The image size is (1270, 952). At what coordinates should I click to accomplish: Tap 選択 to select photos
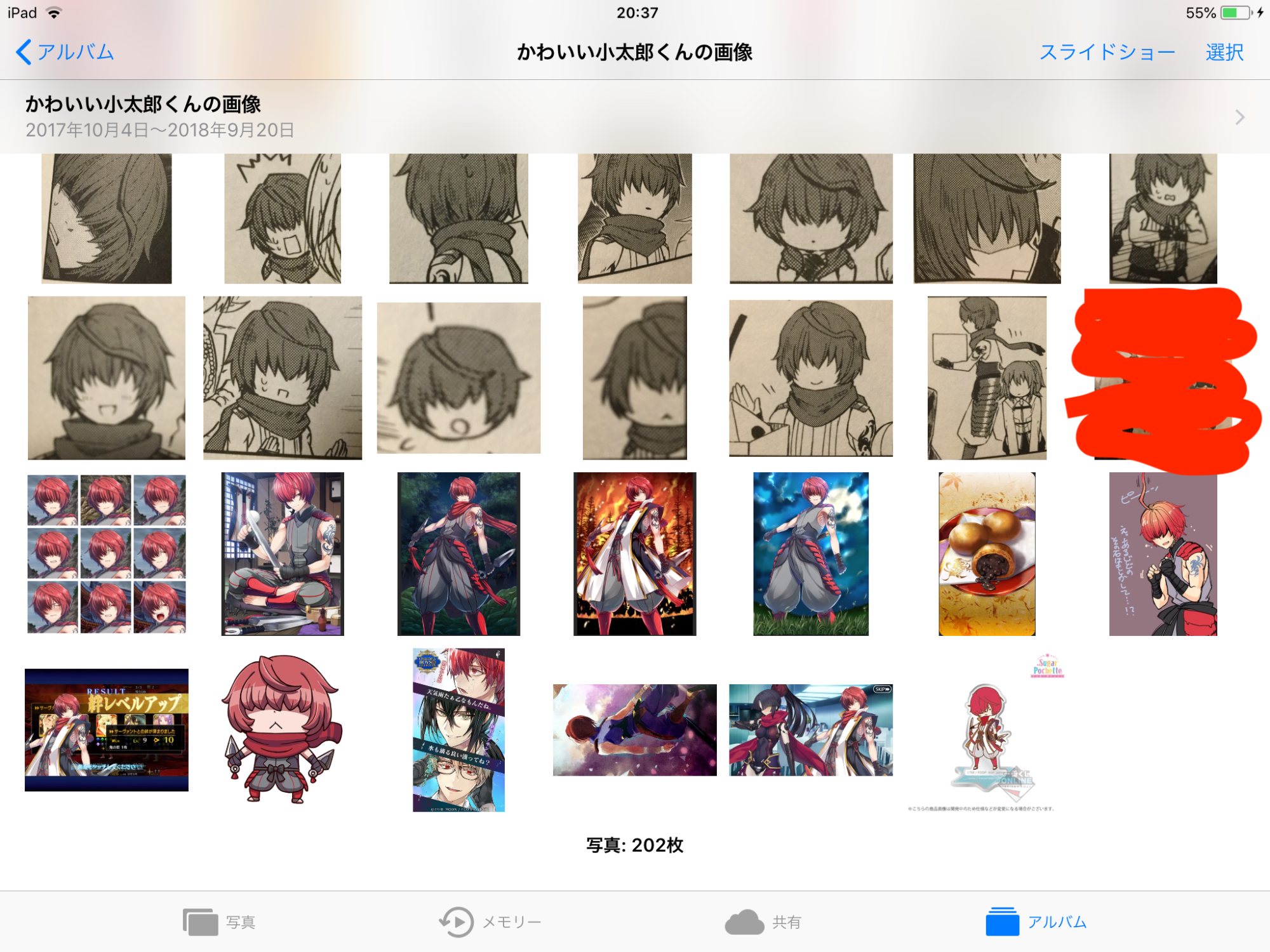click(1224, 52)
